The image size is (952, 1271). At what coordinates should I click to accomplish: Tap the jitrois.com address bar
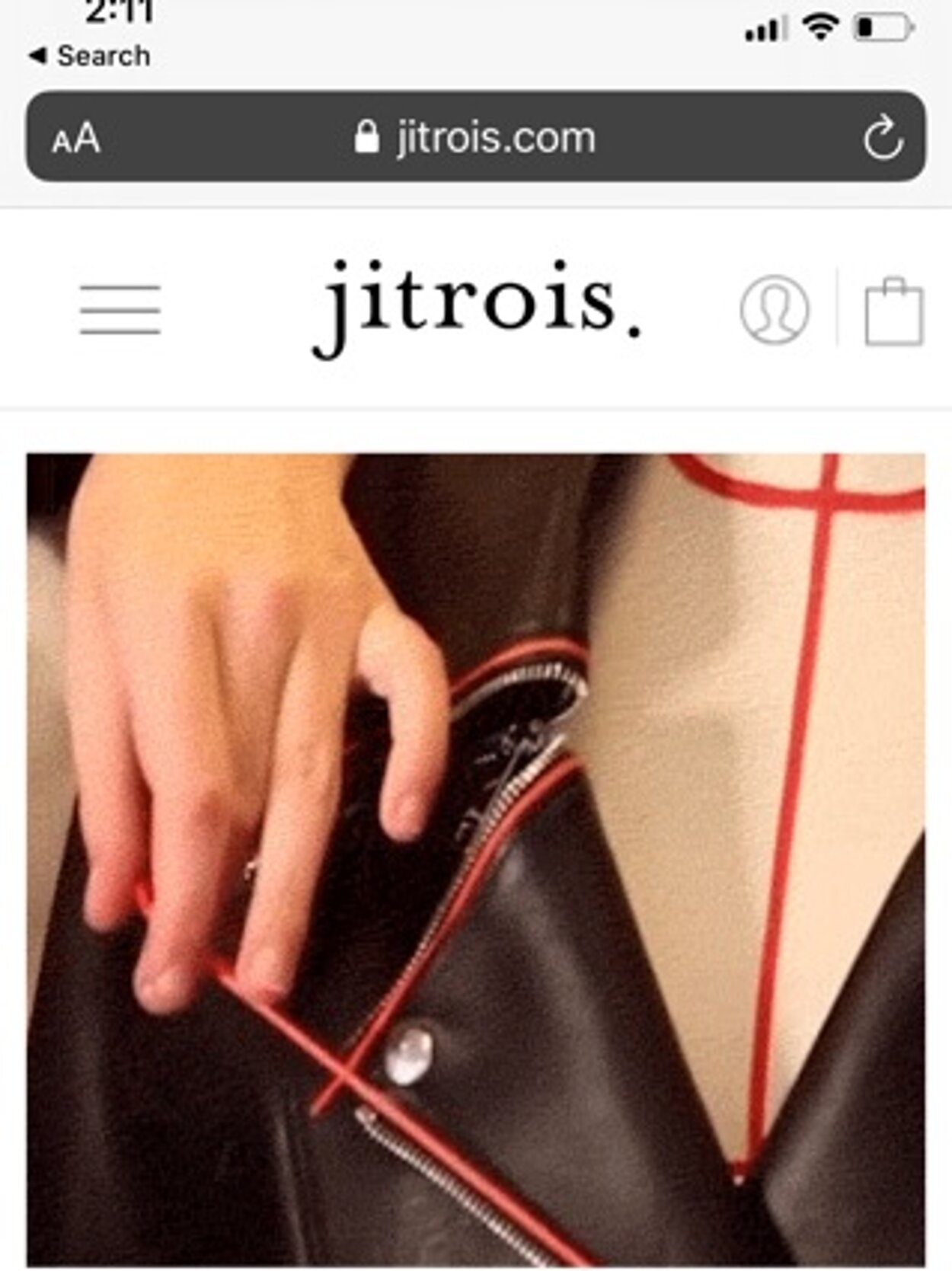[475, 138]
